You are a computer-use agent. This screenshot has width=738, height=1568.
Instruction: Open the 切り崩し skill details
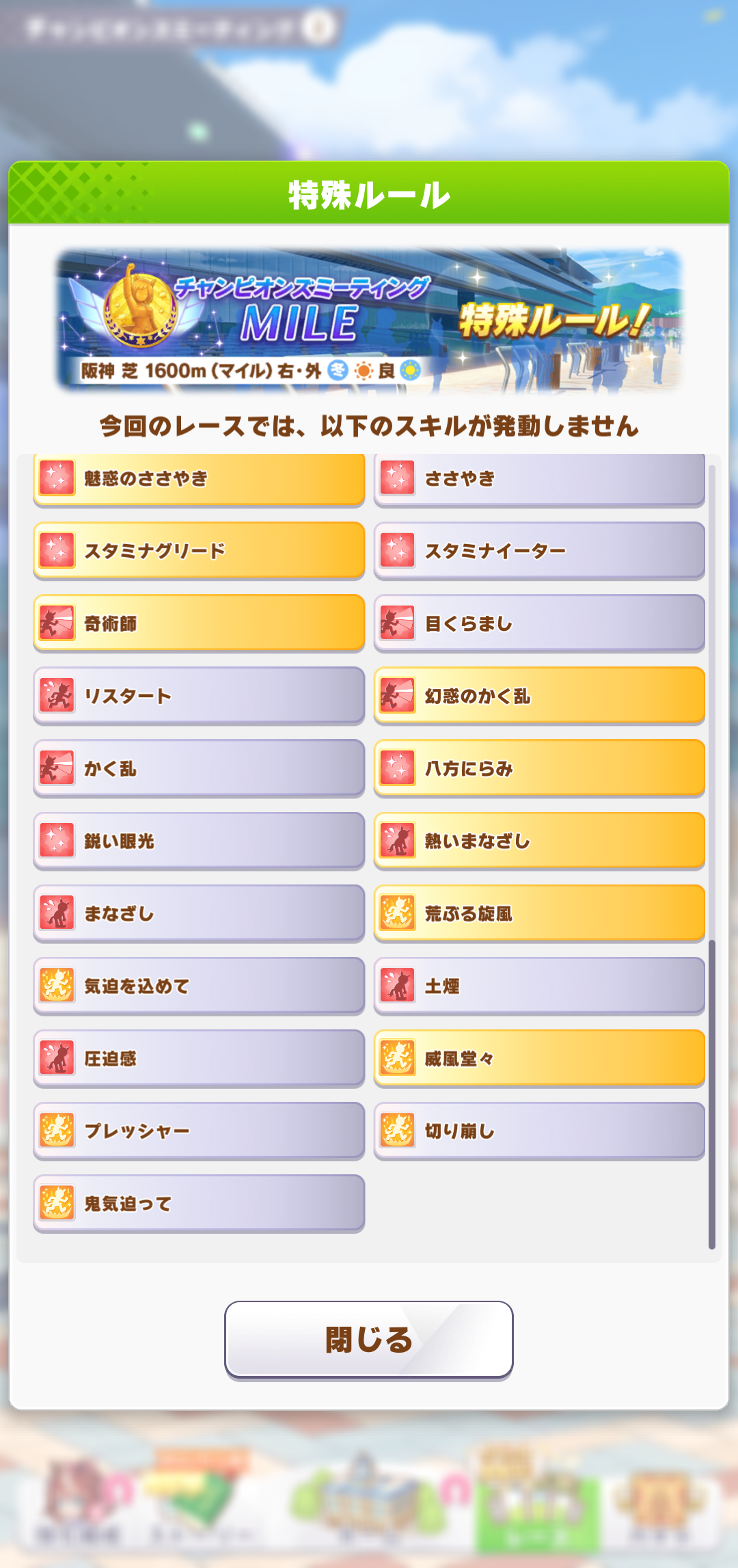coord(539,1131)
